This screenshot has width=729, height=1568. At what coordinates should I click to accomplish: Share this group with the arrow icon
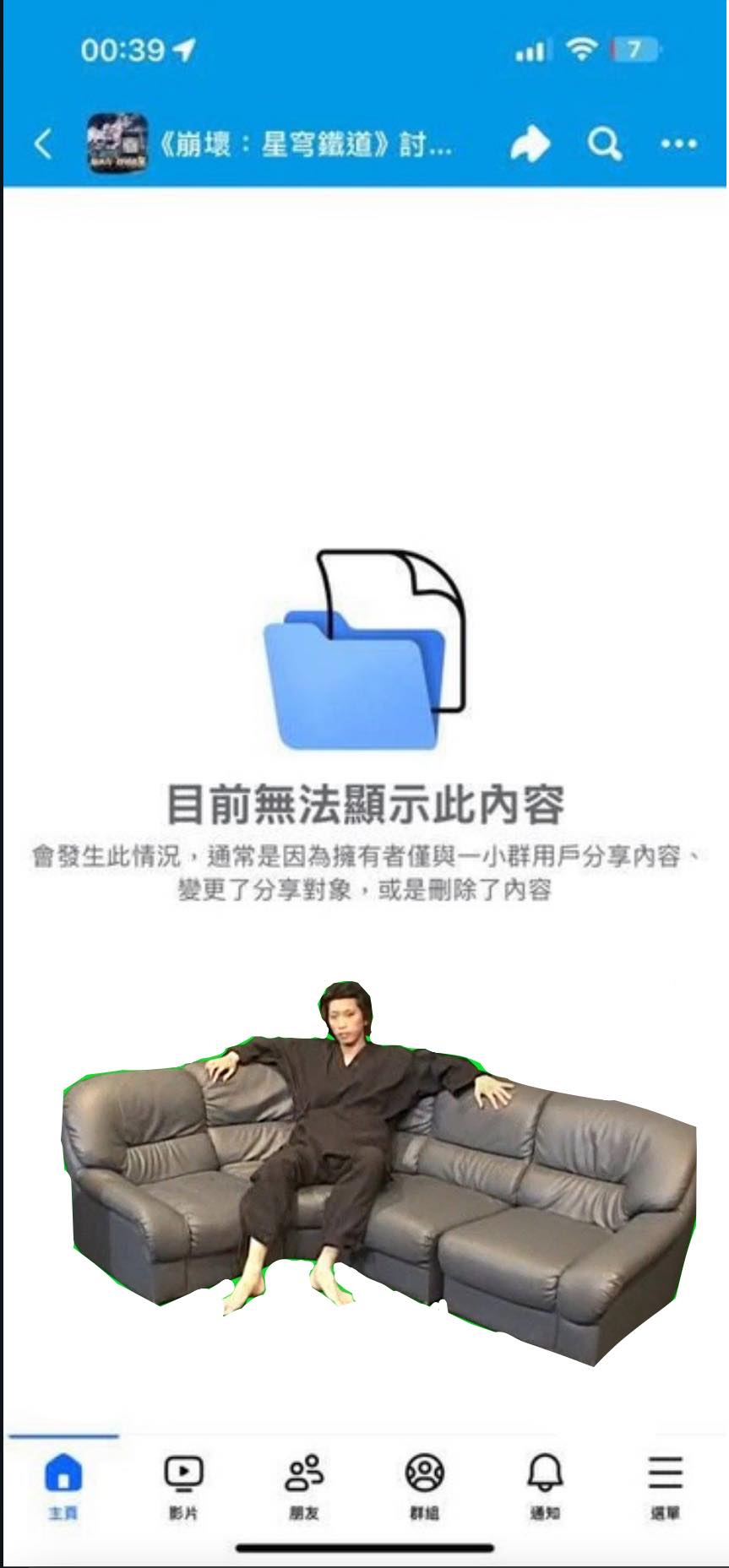pyautogui.click(x=530, y=144)
